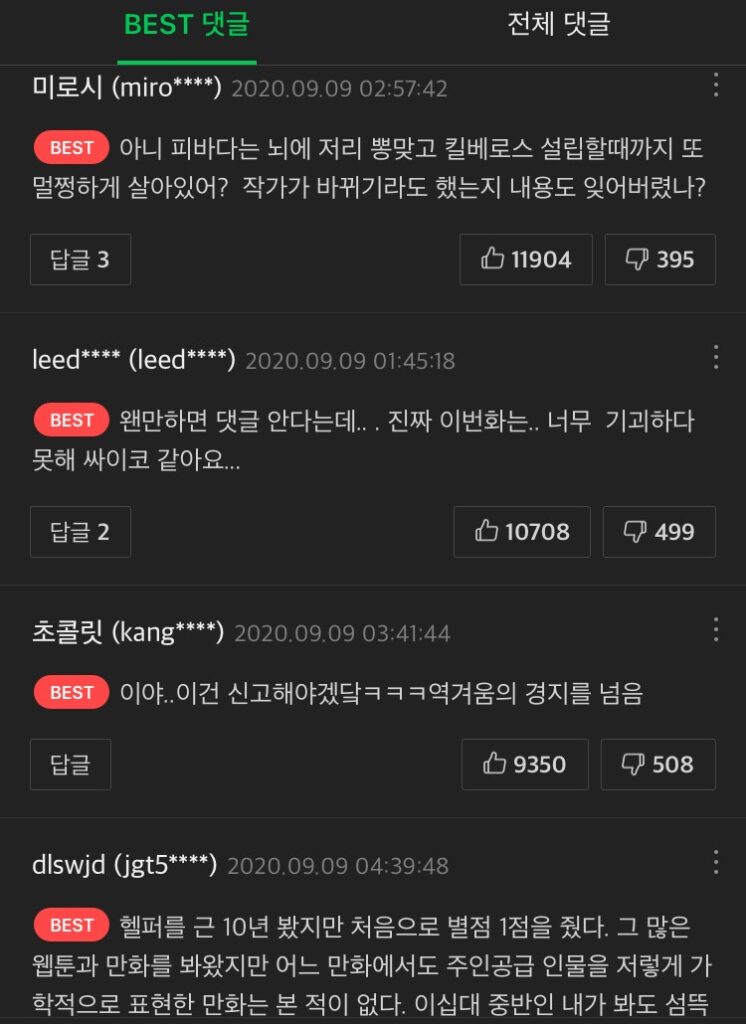Open overflow menu on dlswjd's comment
The height and width of the screenshot is (1024, 746).
click(x=715, y=862)
